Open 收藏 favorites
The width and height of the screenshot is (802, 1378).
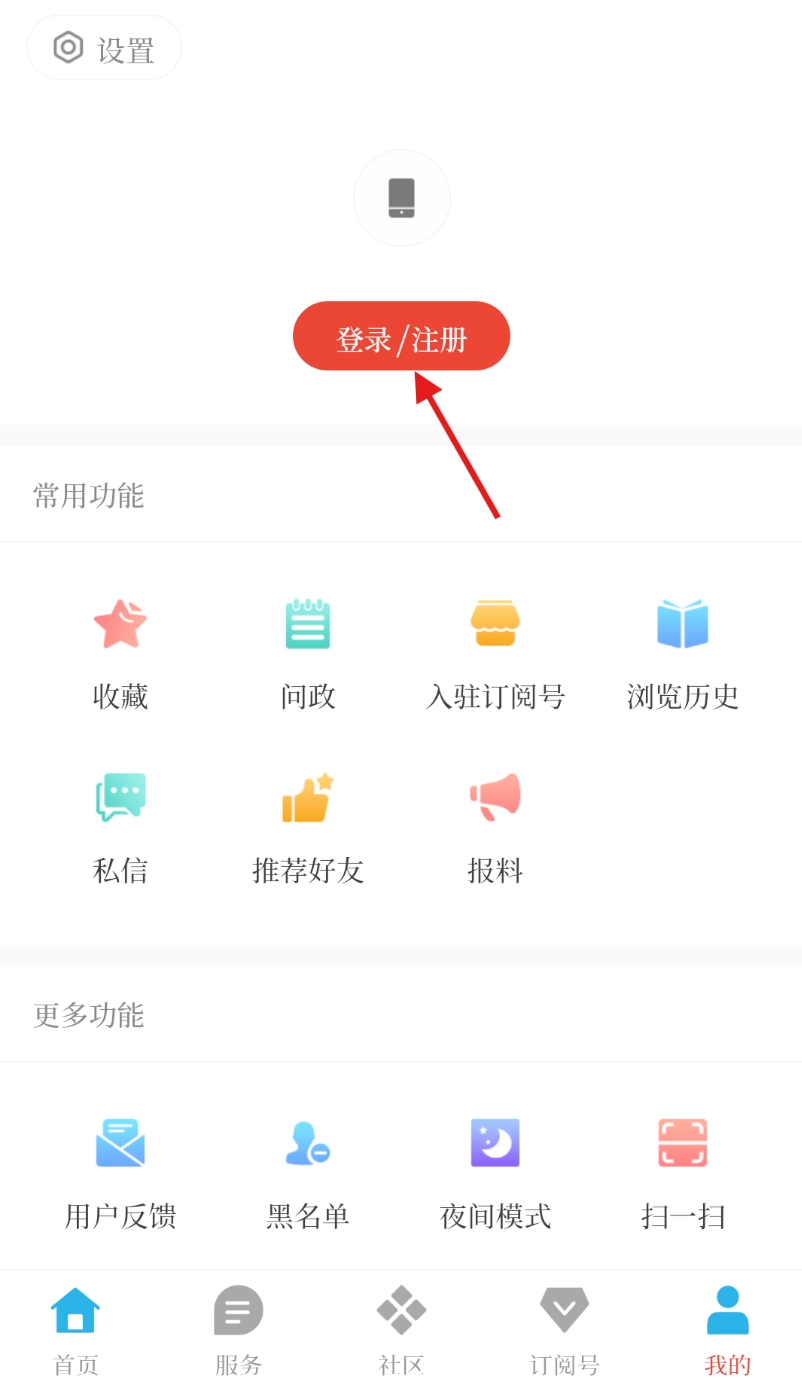tap(120, 650)
